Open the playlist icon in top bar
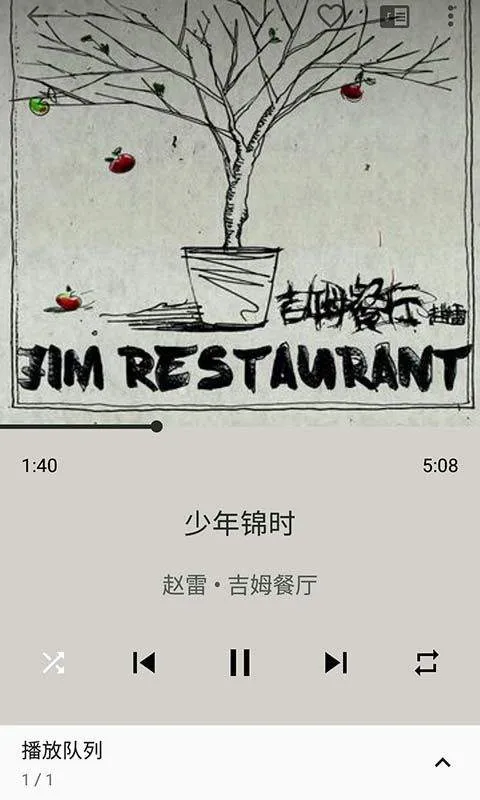 394,16
